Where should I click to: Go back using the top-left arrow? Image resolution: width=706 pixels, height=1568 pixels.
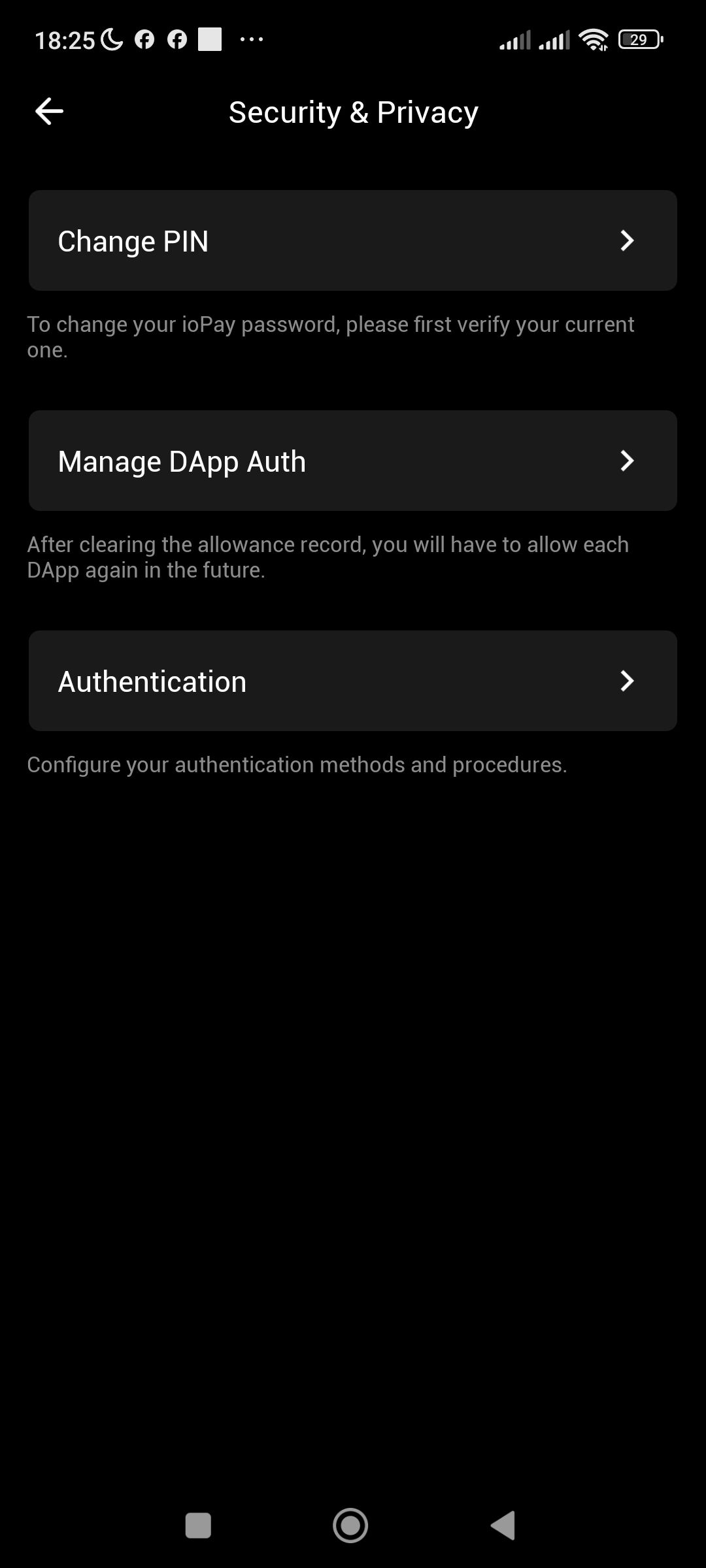coord(49,112)
